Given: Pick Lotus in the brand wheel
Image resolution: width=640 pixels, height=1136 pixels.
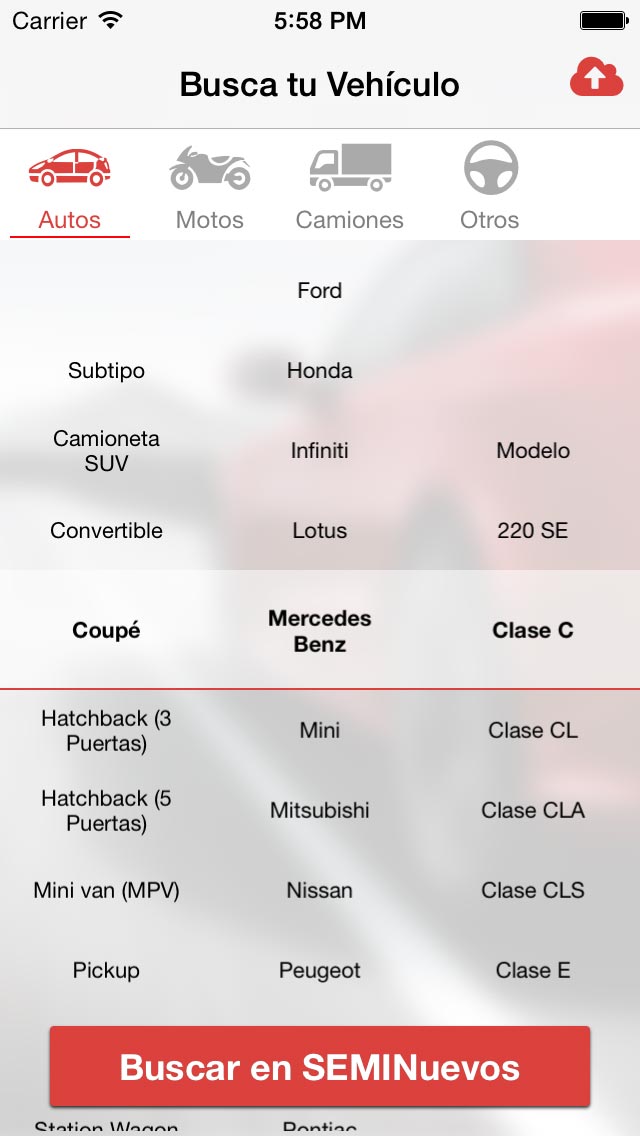Looking at the screenshot, I should coord(320,530).
